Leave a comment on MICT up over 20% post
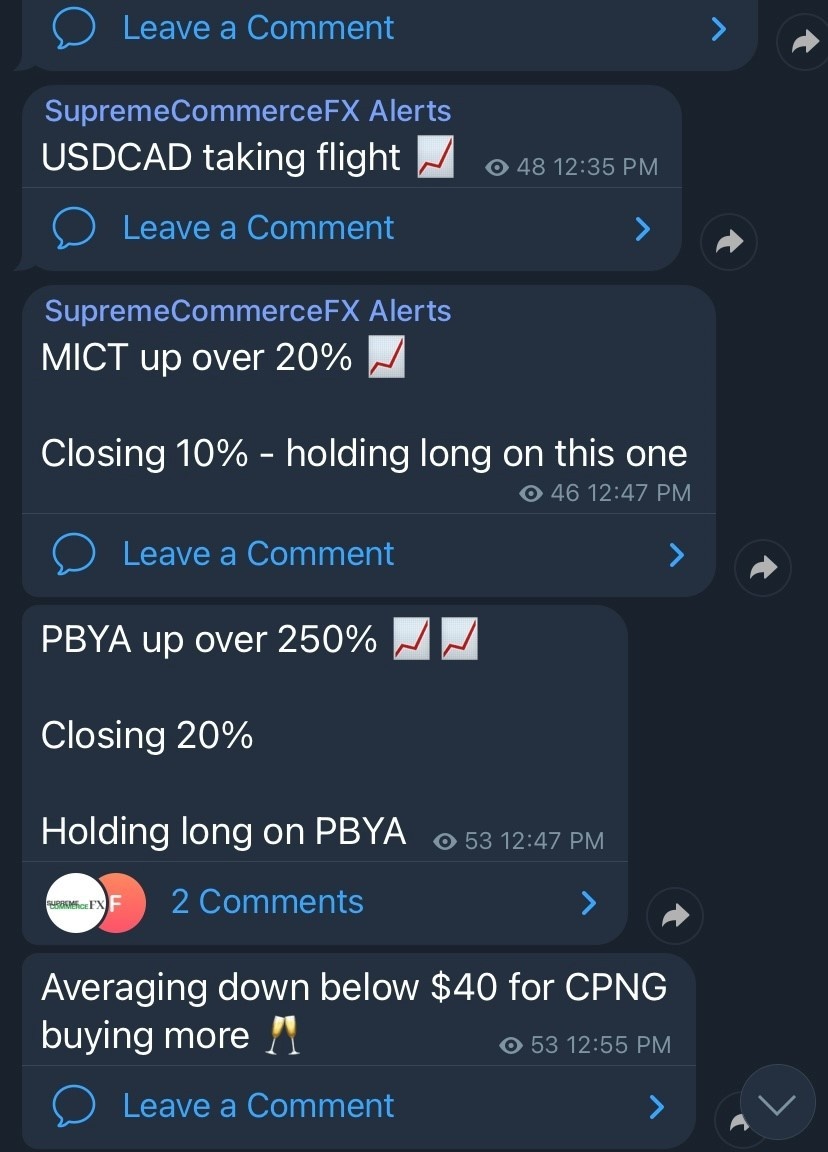This screenshot has height=1152, width=828. click(x=258, y=554)
